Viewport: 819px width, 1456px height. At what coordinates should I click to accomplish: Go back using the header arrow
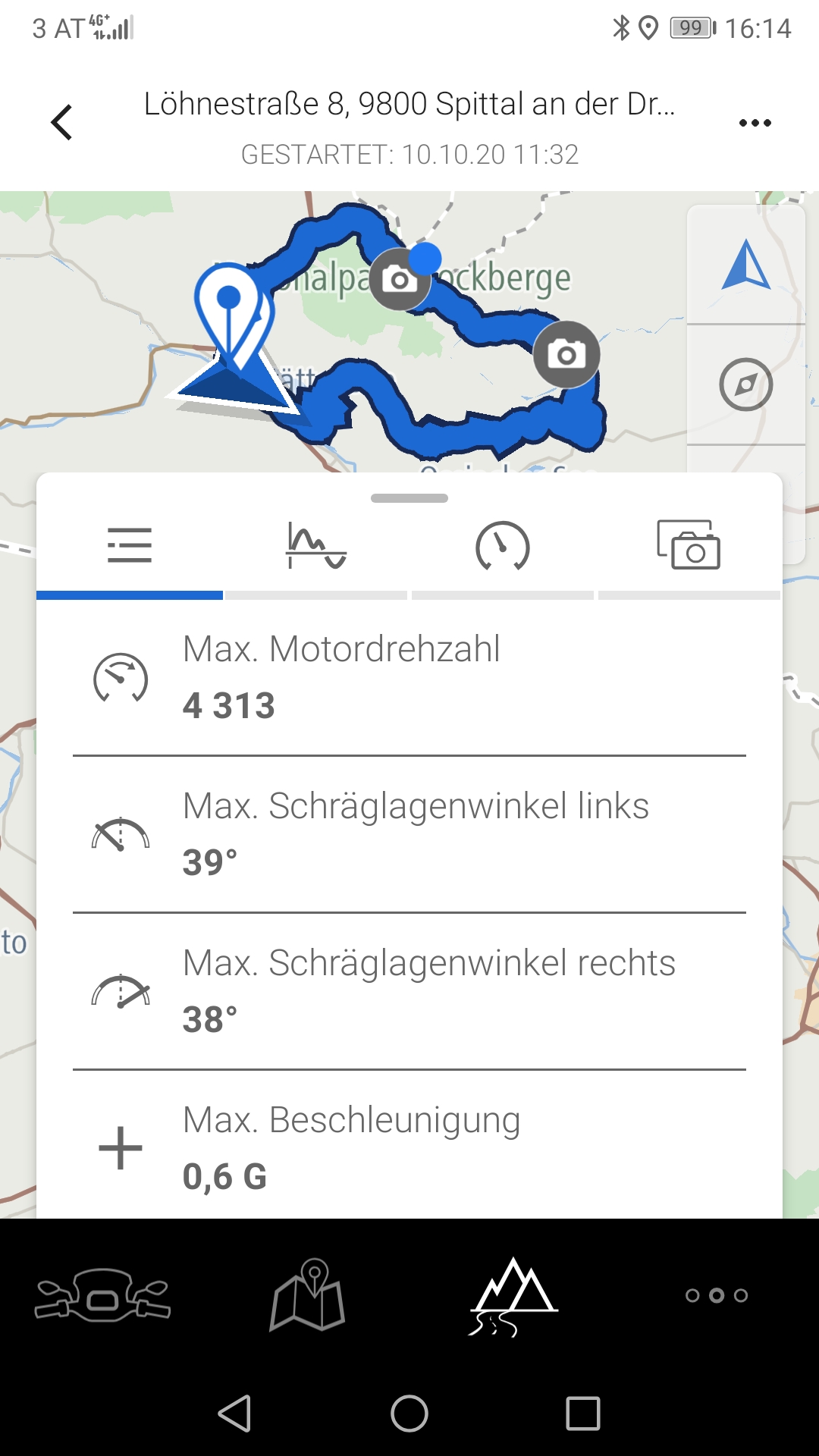[62, 122]
